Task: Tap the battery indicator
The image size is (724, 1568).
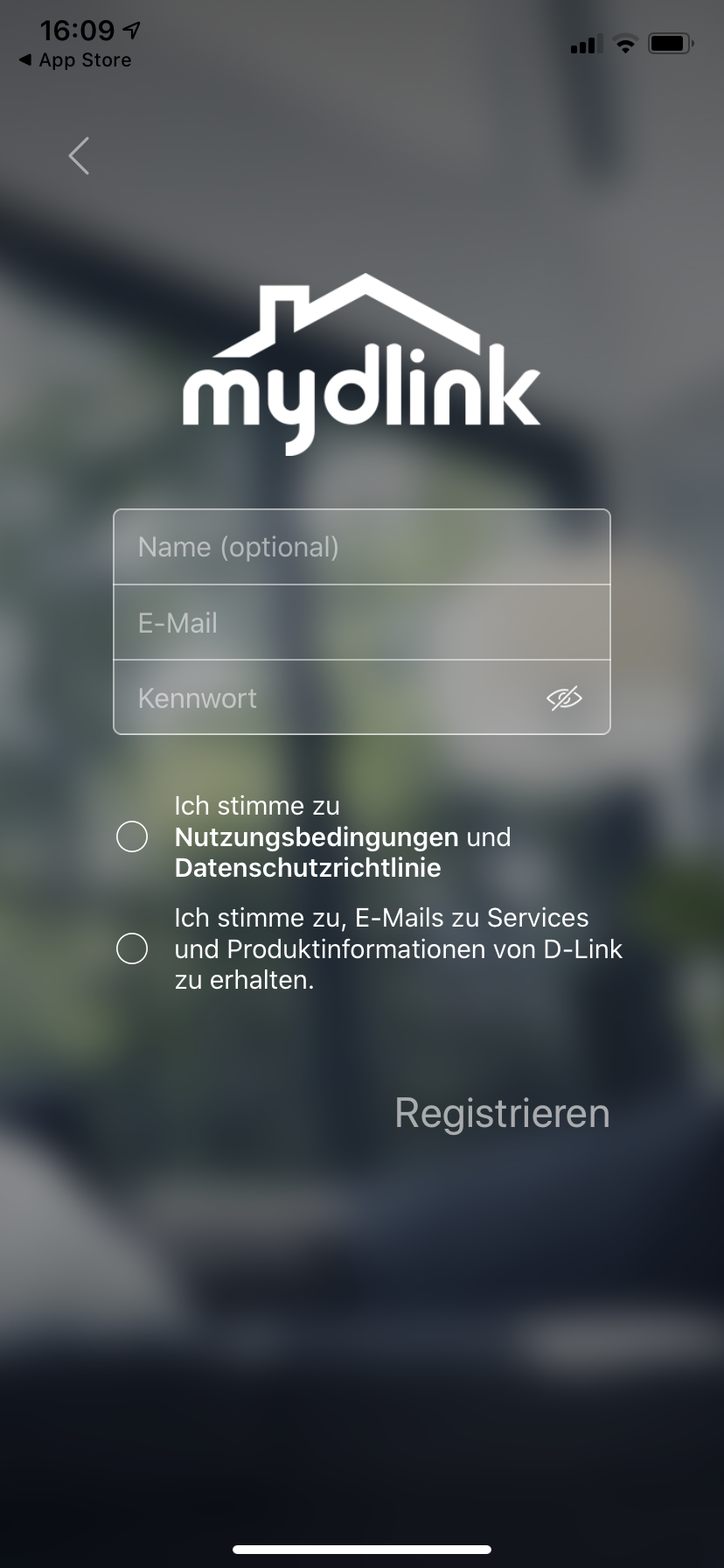Action: 670,43
